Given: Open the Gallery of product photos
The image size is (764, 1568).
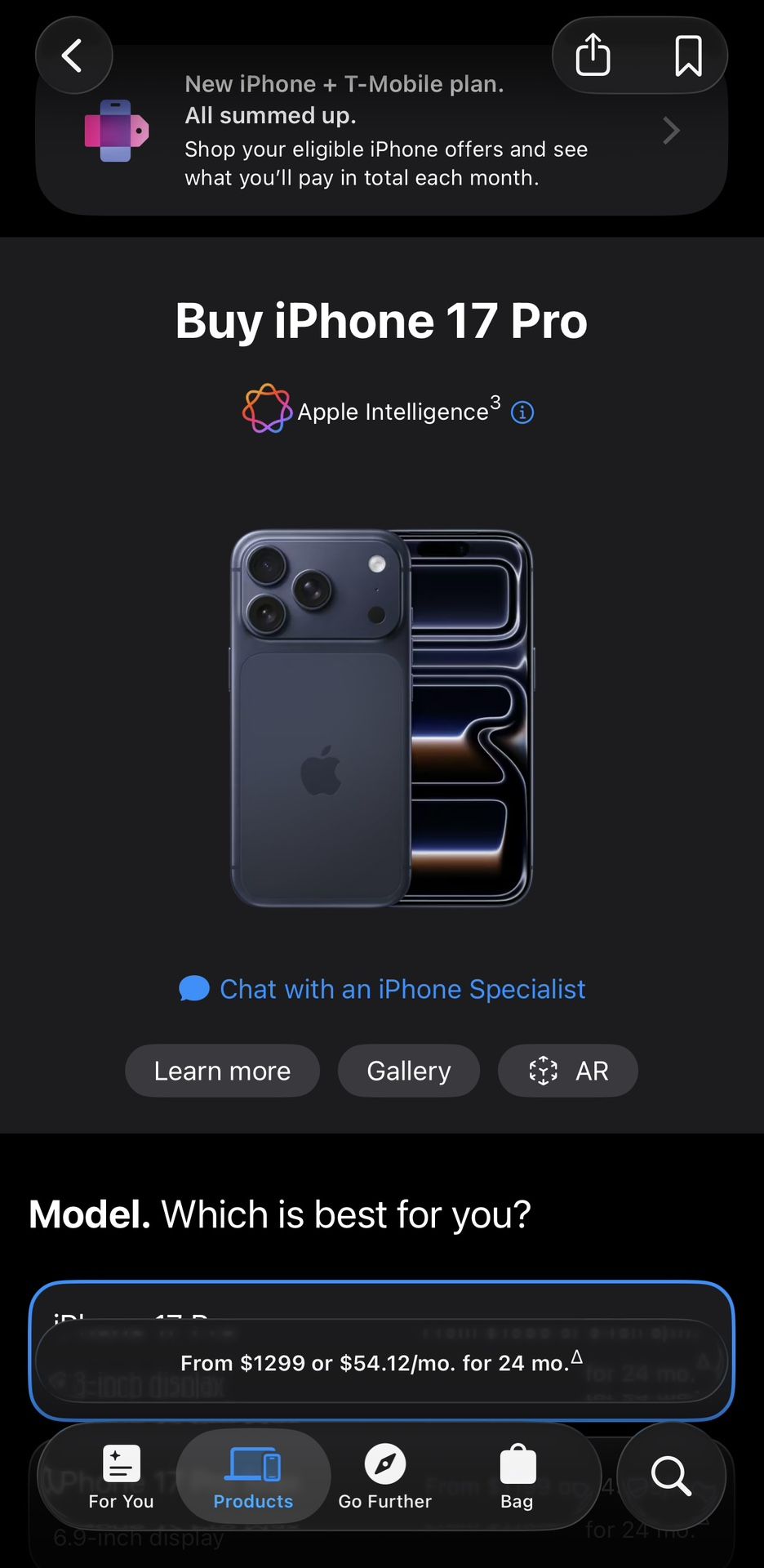Looking at the screenshot, I should click(x=409, y=1071).
